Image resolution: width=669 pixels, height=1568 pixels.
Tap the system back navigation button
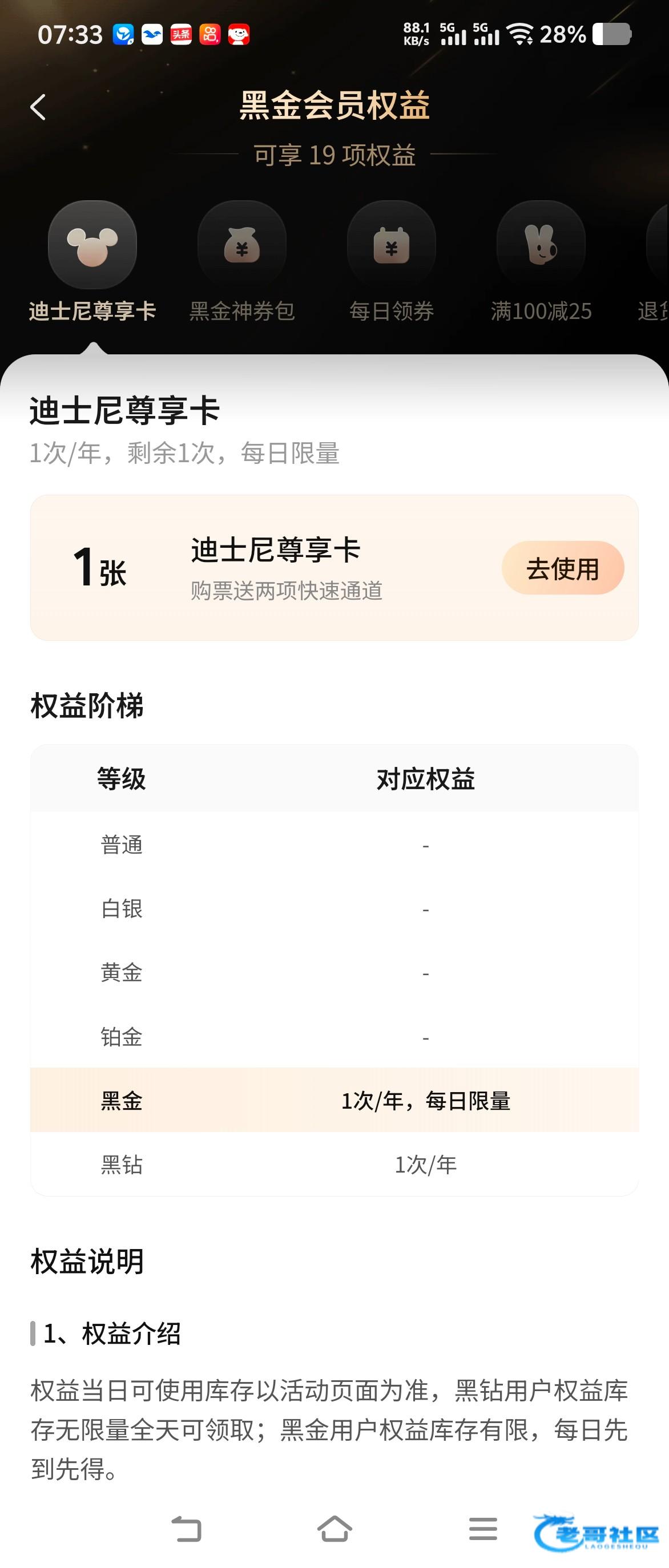coord(186,1528)
